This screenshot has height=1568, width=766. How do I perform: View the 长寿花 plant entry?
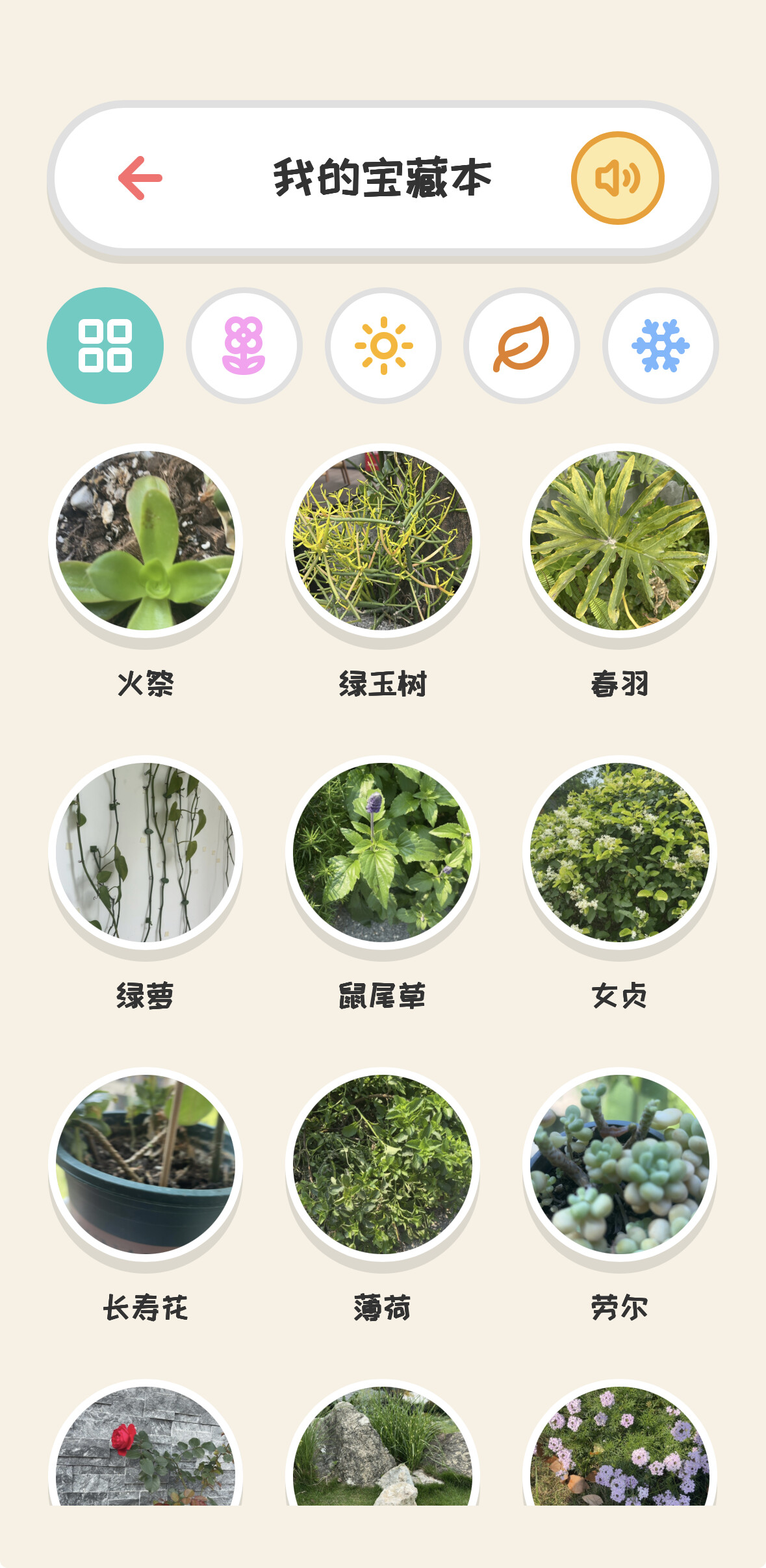pyautogui.click(x=146, y=1164)
